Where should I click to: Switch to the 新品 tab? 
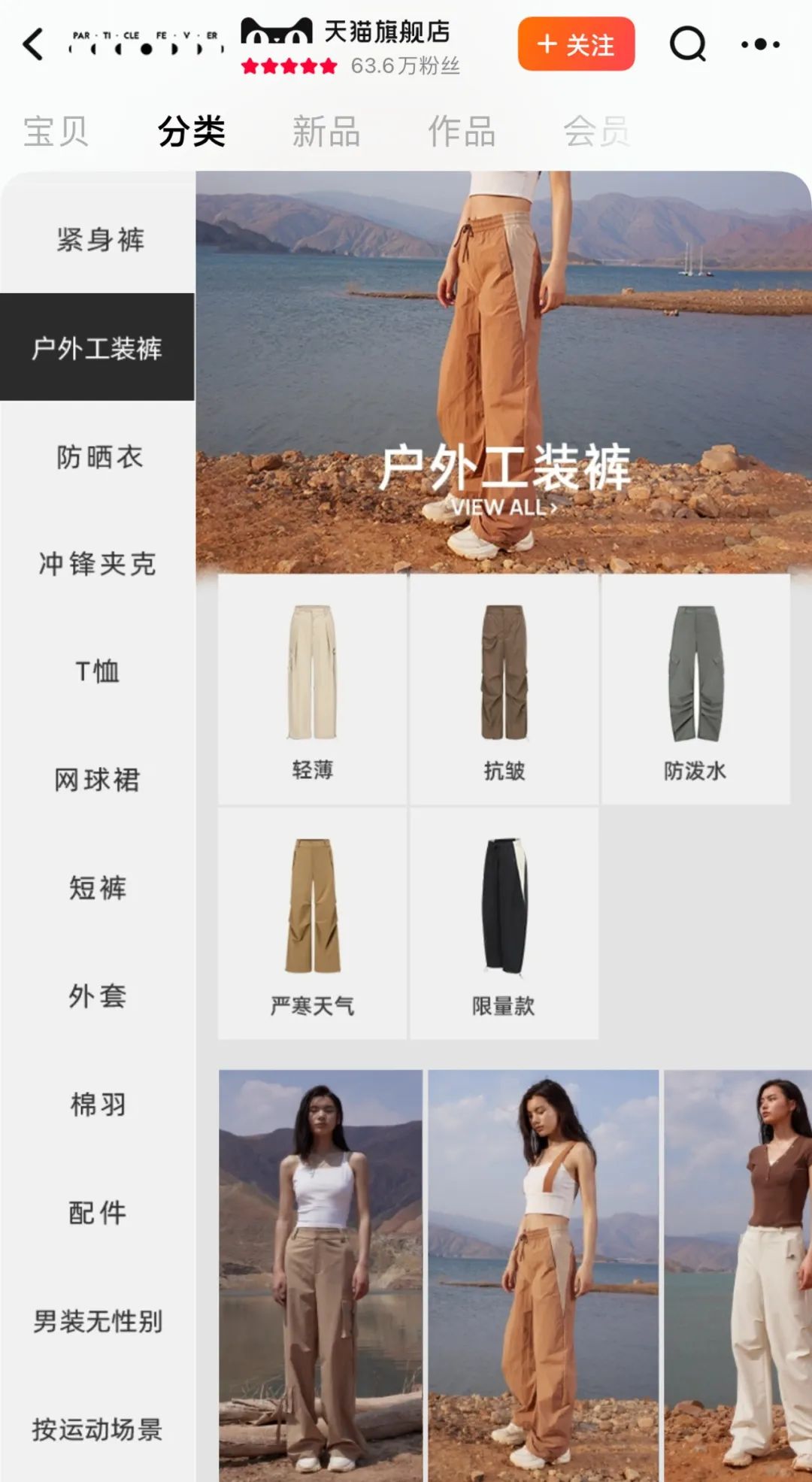click(326, 132)
